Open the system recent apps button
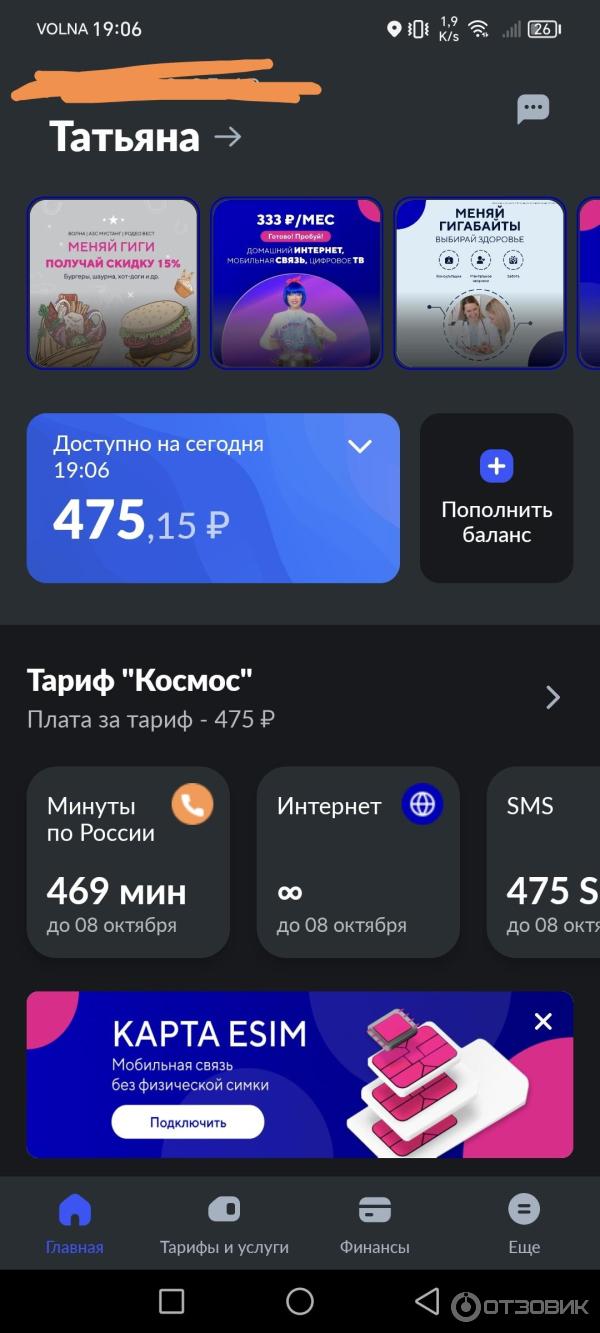 coord(172,1301)
